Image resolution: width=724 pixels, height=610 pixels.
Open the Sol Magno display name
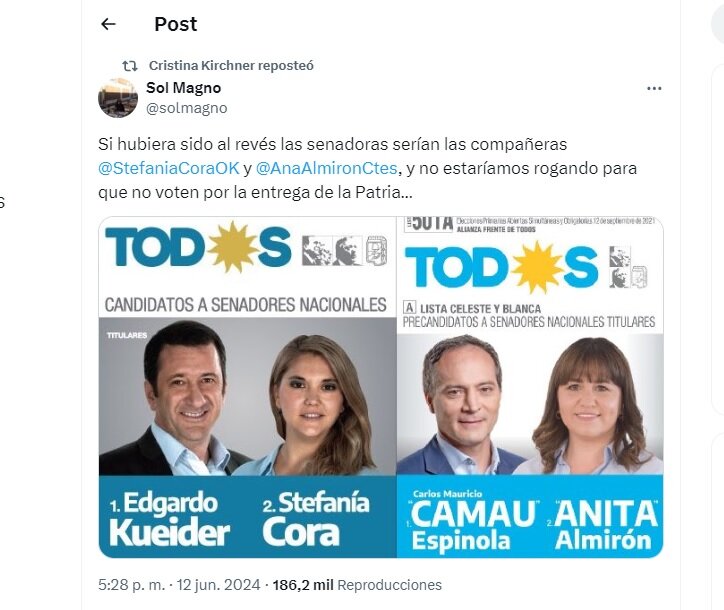(184, 88)
